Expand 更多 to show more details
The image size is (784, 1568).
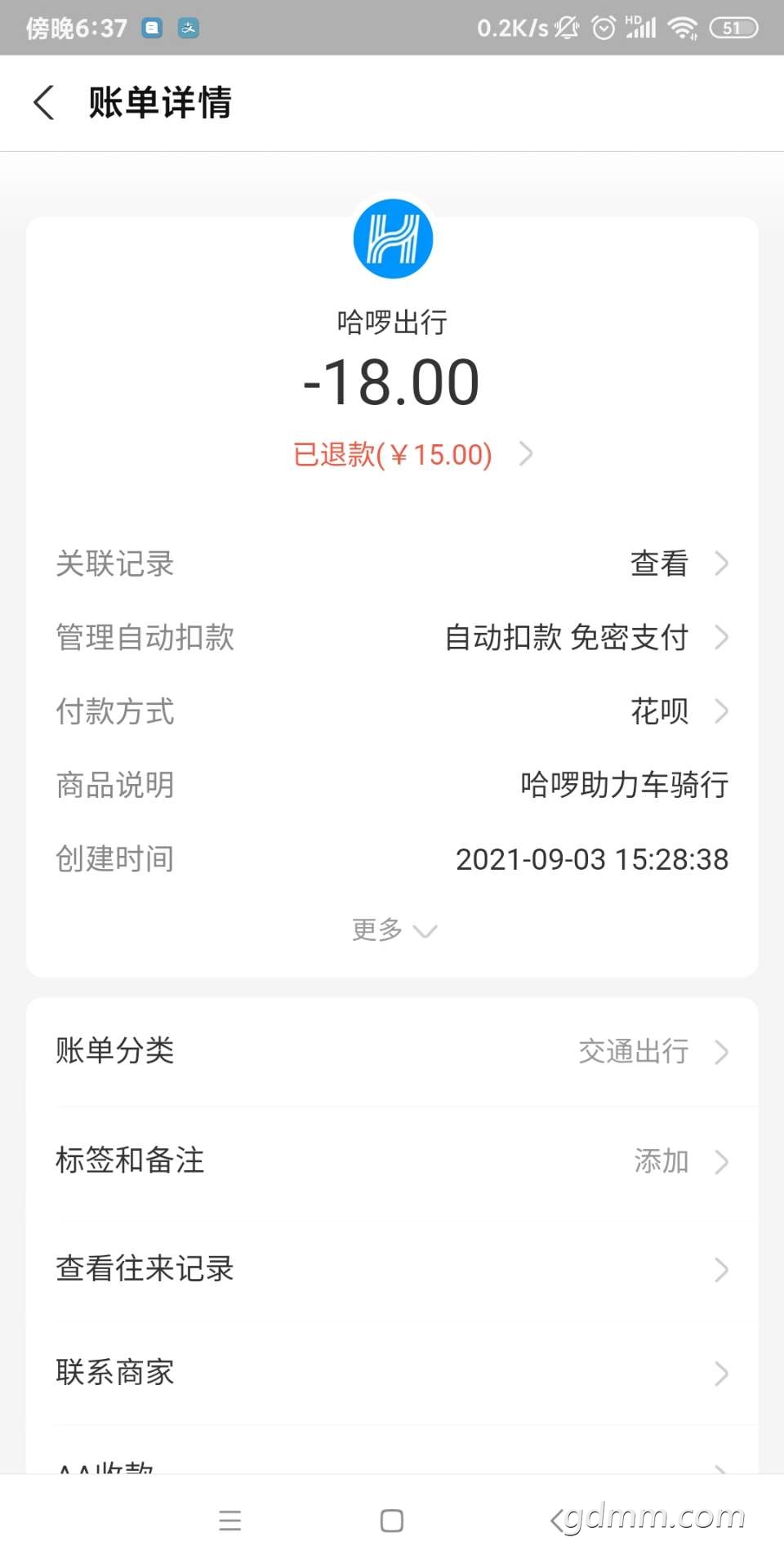[394, 930]
